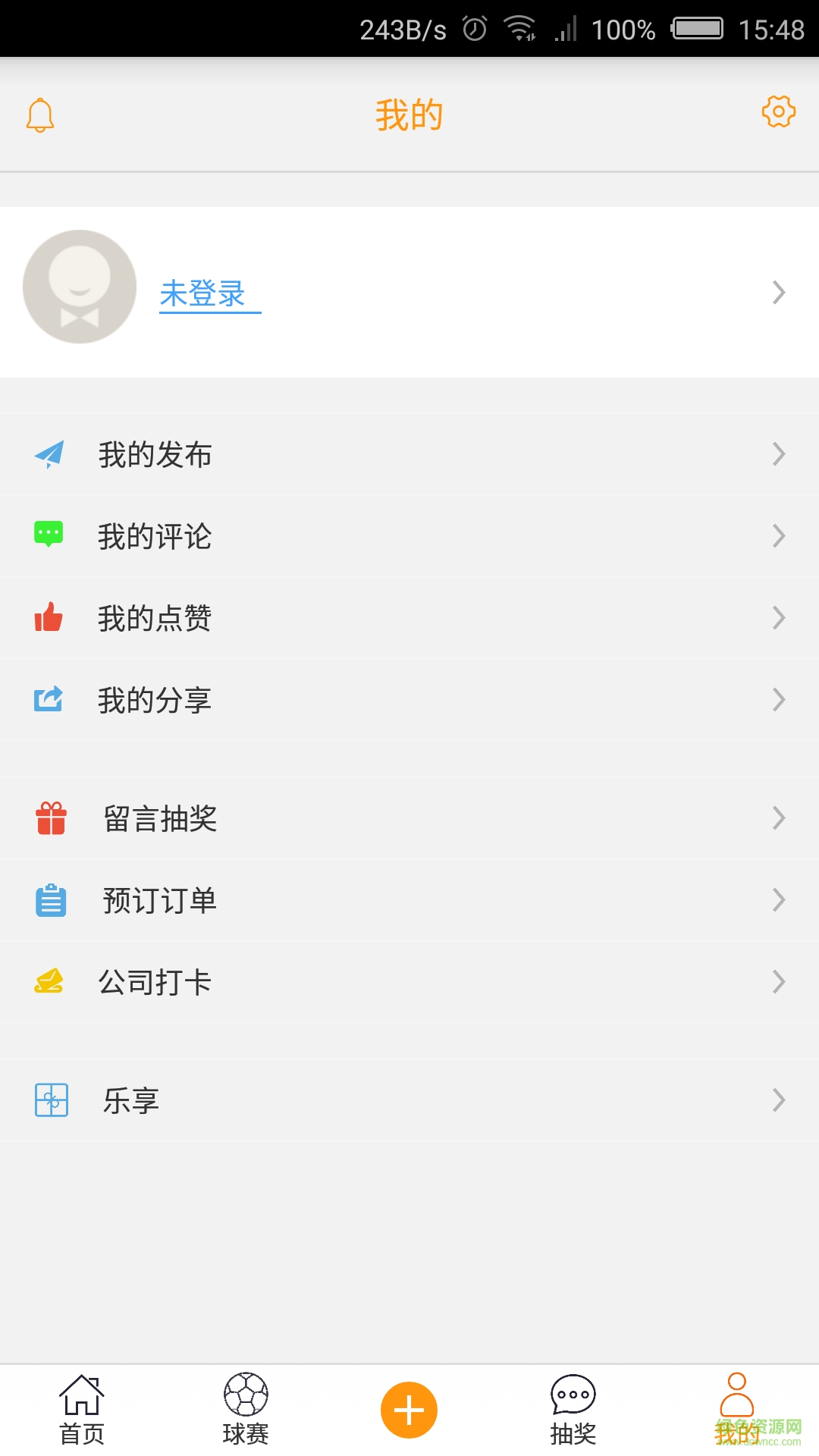Viewport: 819px width, 1456px height.
Task: Open 预订订单 row
Action: pos(409,900)
